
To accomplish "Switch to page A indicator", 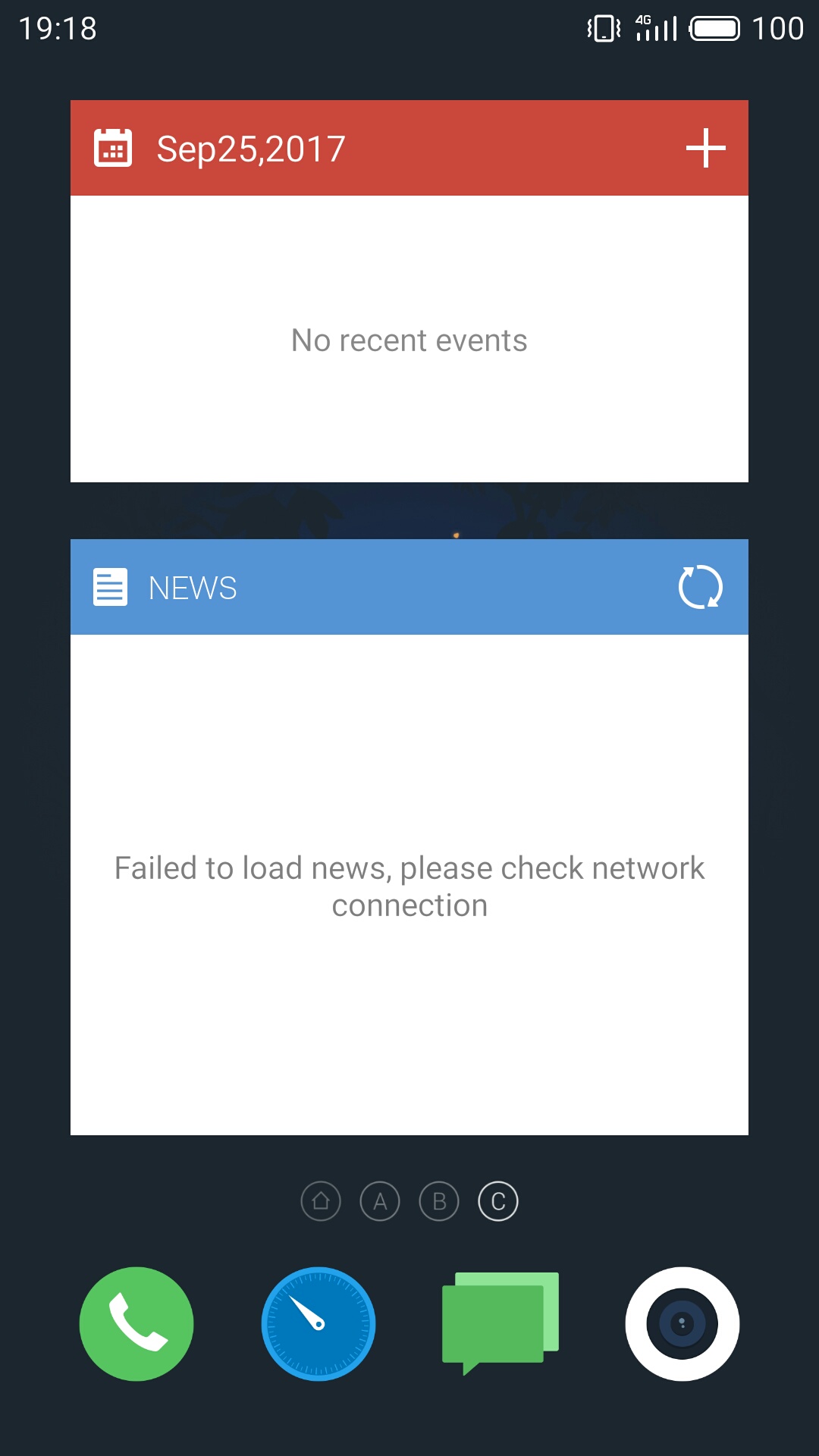I will tap(380, 1201).
